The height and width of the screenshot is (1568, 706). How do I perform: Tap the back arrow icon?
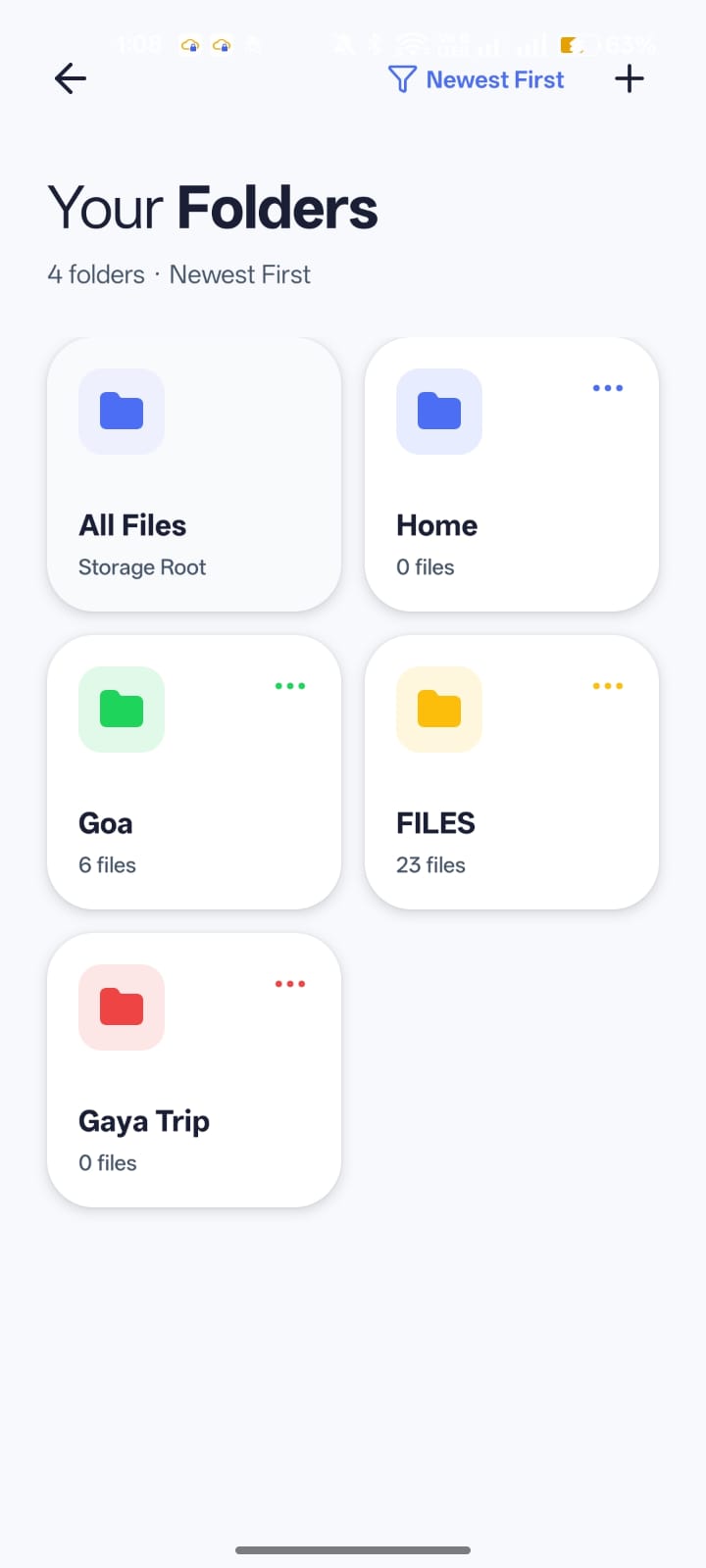[70, 78]
